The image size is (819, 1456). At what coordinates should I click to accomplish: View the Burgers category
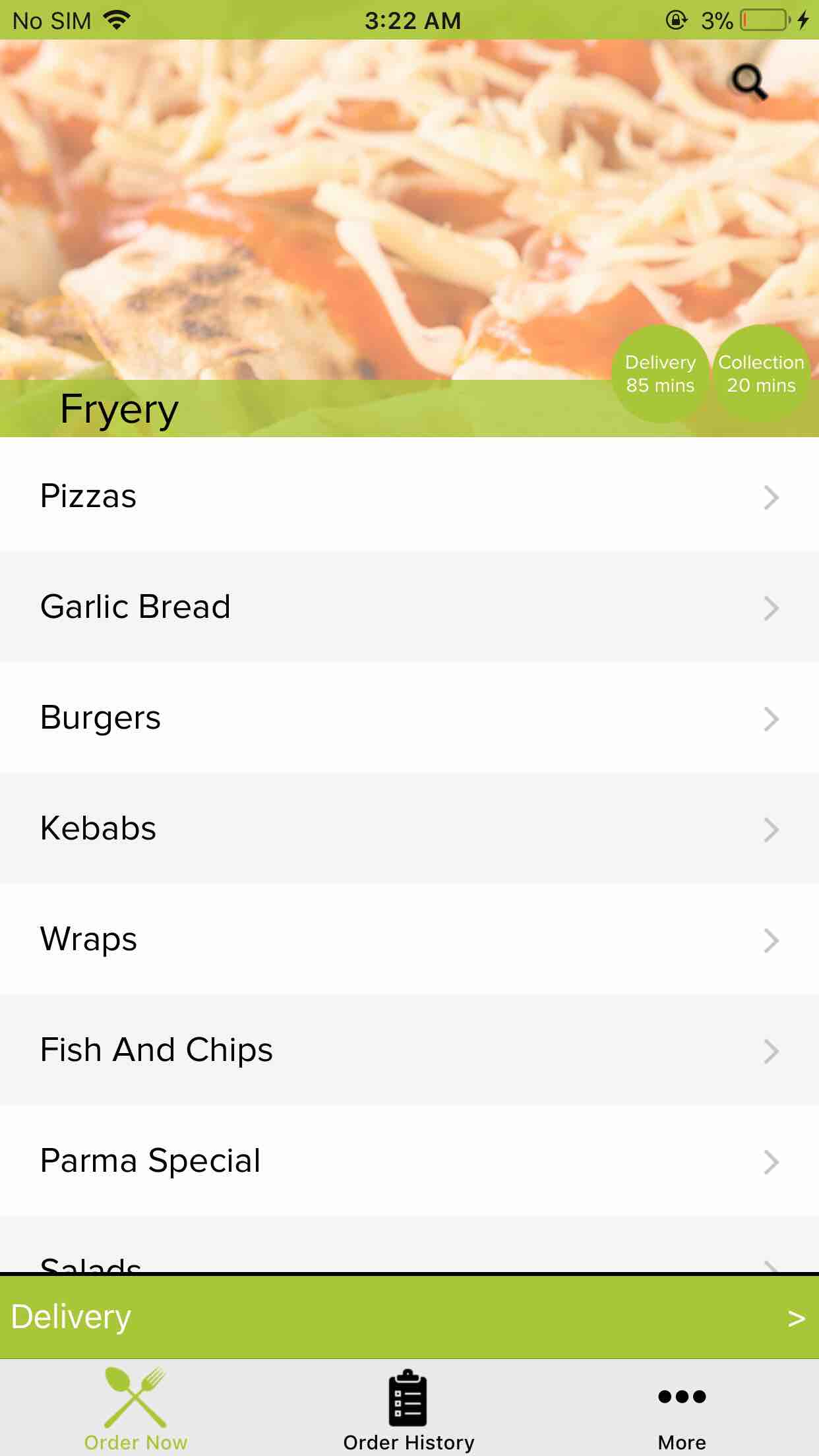(409, 717)
